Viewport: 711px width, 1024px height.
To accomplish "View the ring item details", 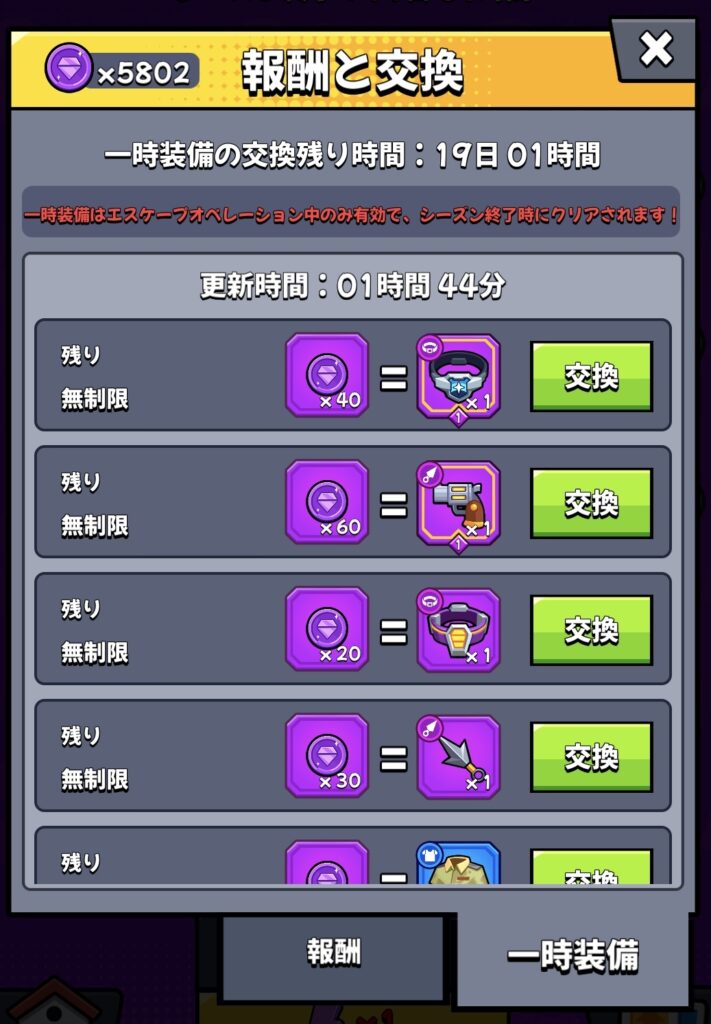I will [458, 376].
